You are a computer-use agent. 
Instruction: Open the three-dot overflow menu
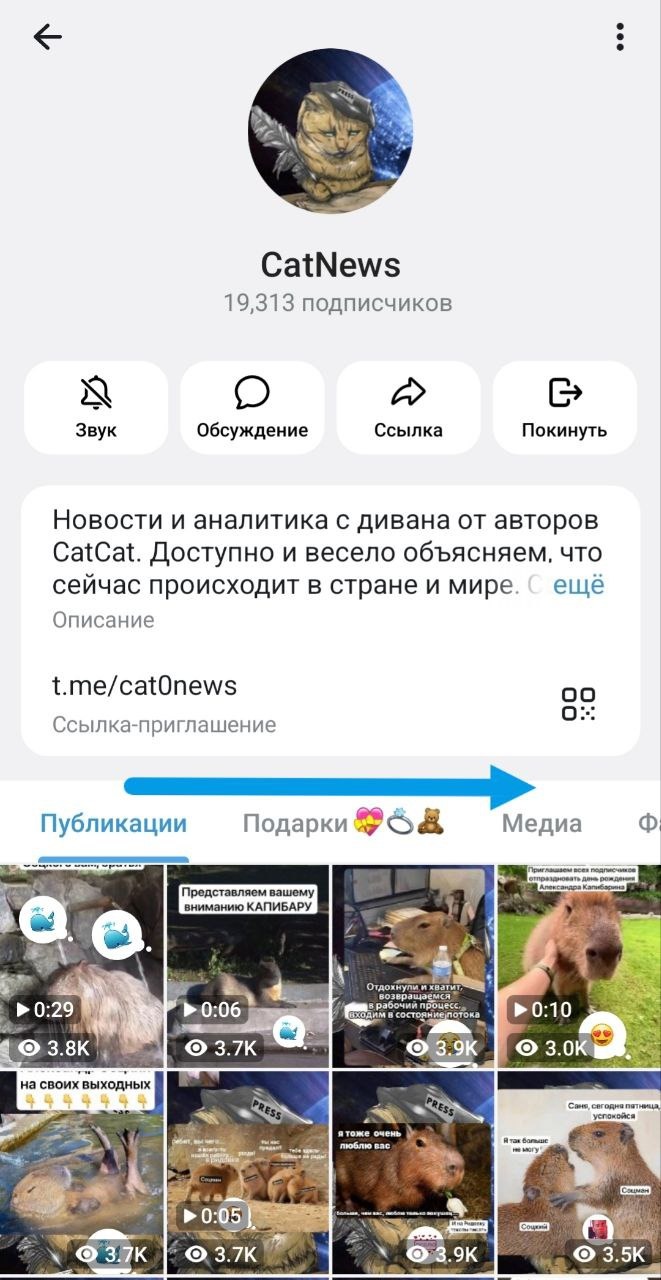pyautogui.click(x=620, y=38)
